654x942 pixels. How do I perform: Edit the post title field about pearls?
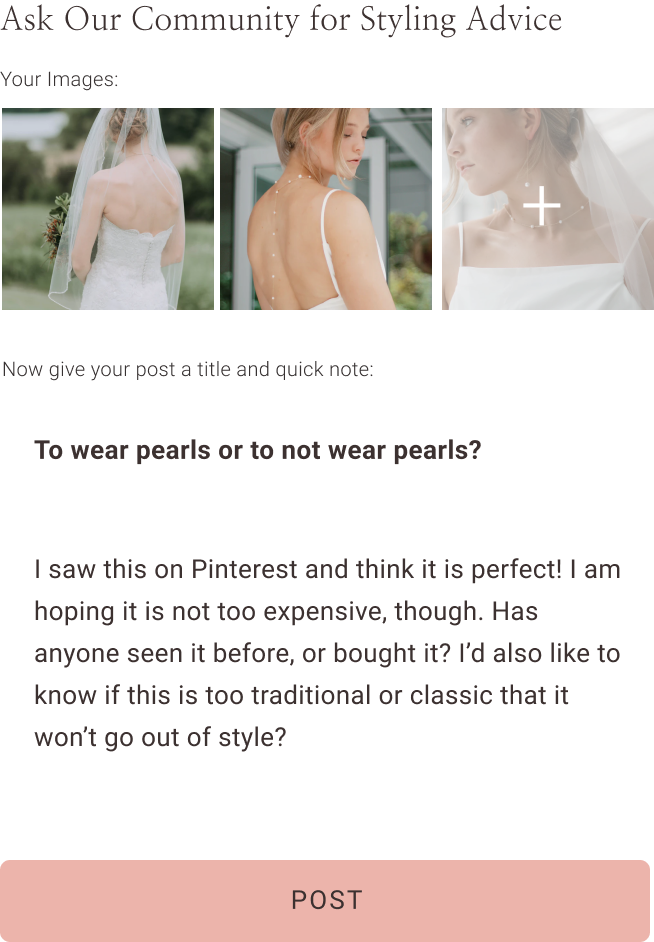tap(326, 450)
